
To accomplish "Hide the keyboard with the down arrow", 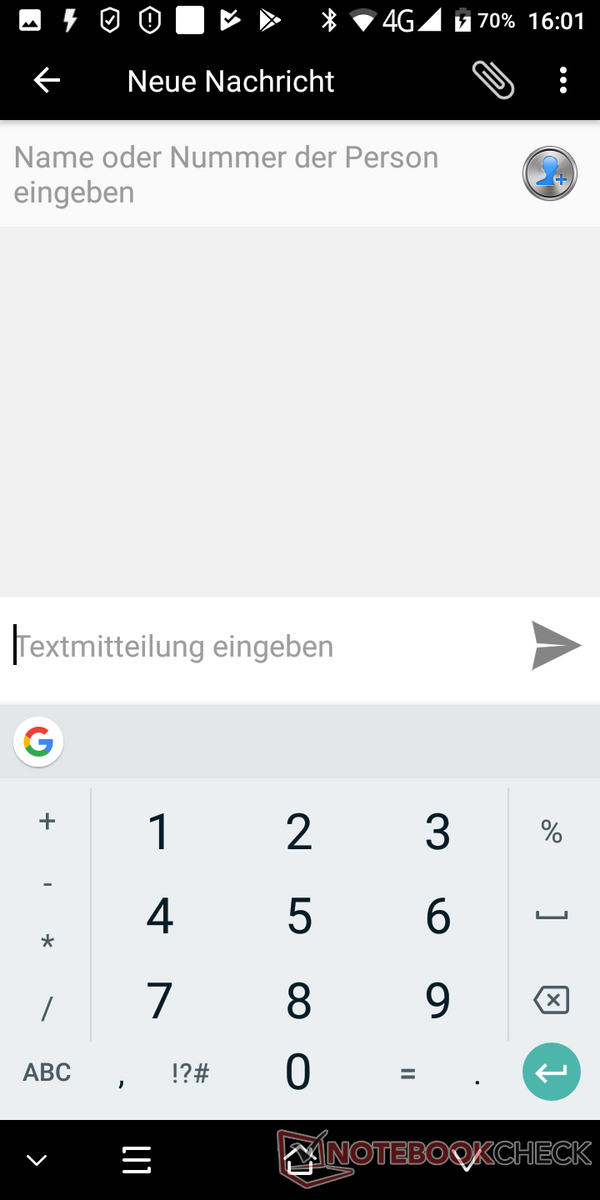I will tap(37, 1160).
